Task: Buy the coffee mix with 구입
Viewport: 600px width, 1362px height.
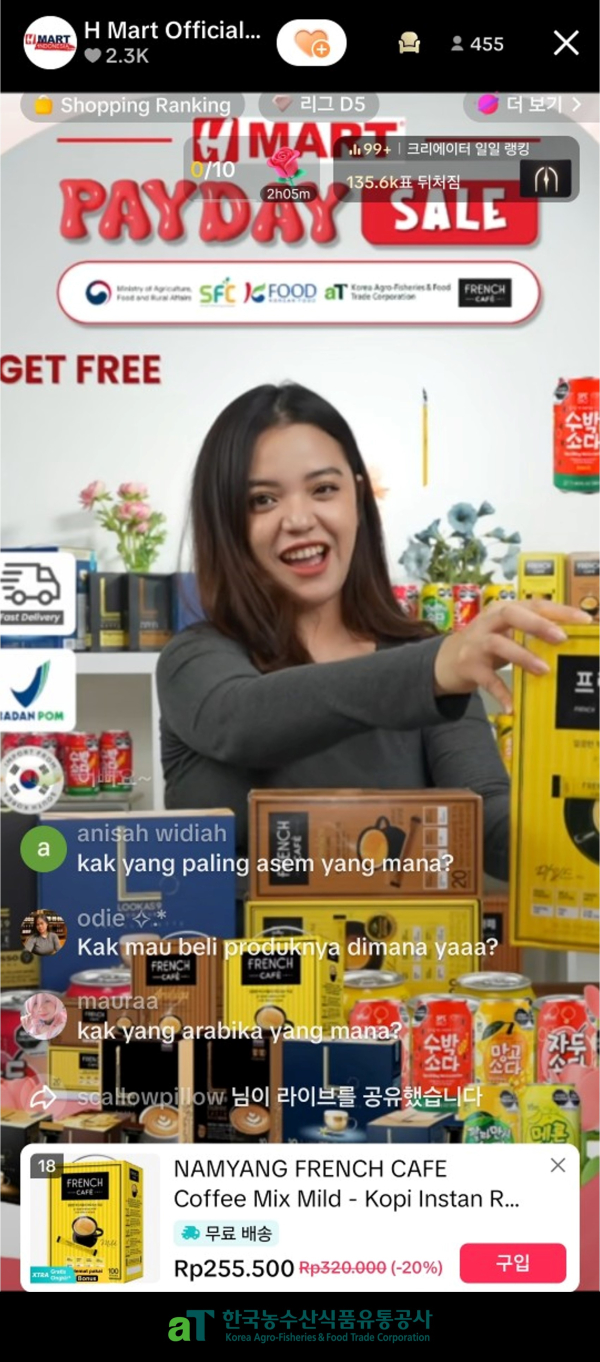Action: 512,1263
